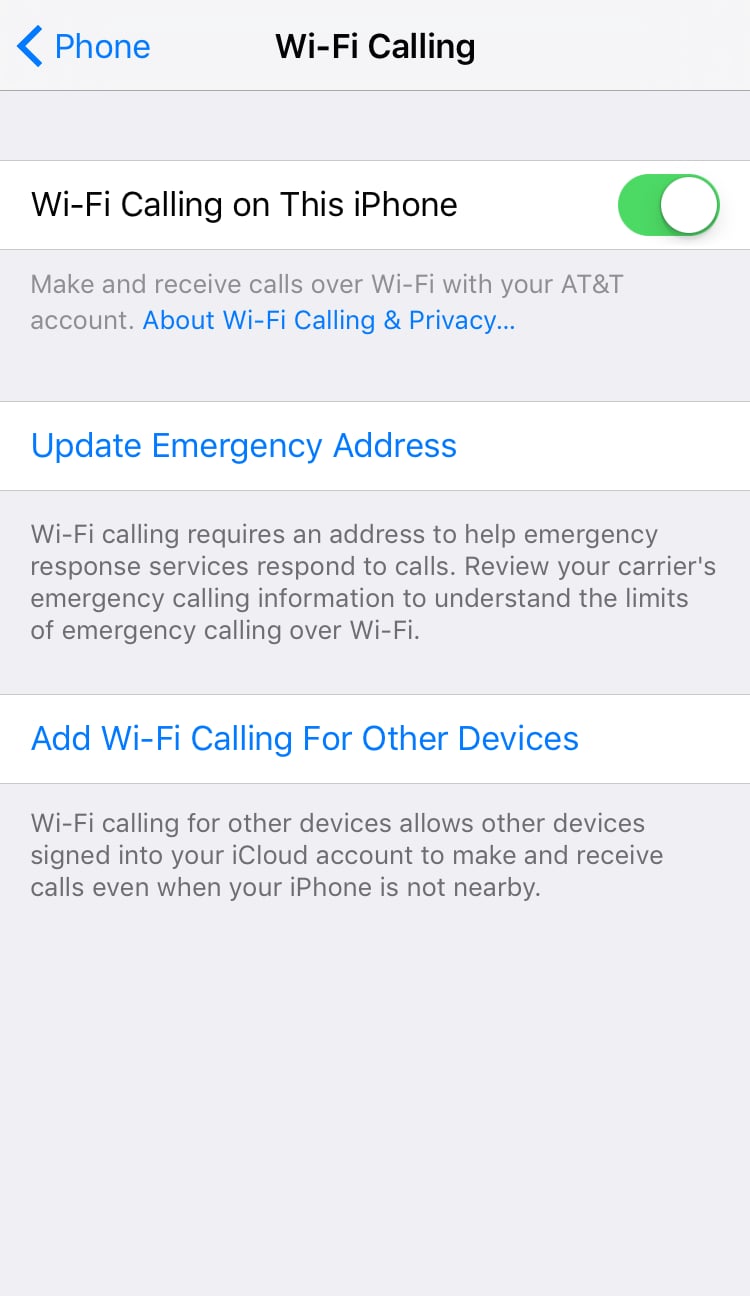Go back to Phone settings
750x1296 pixels.
(x=84, y=46)
